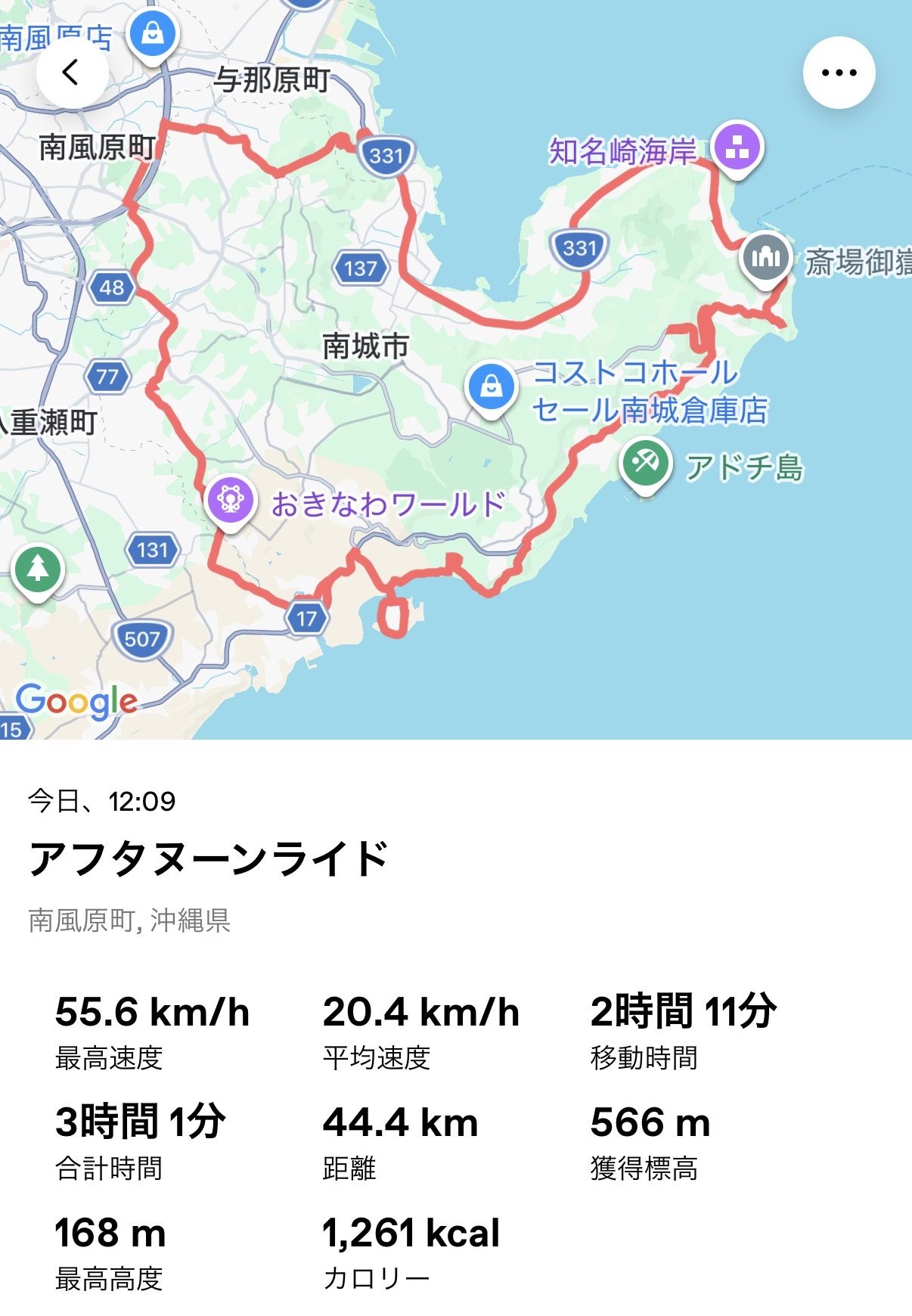This screenshot has width=912, height=1316.
Task: Select the 斎場御嶽 landmark pin
Action: pyautogui.click(x=765, y=258)
